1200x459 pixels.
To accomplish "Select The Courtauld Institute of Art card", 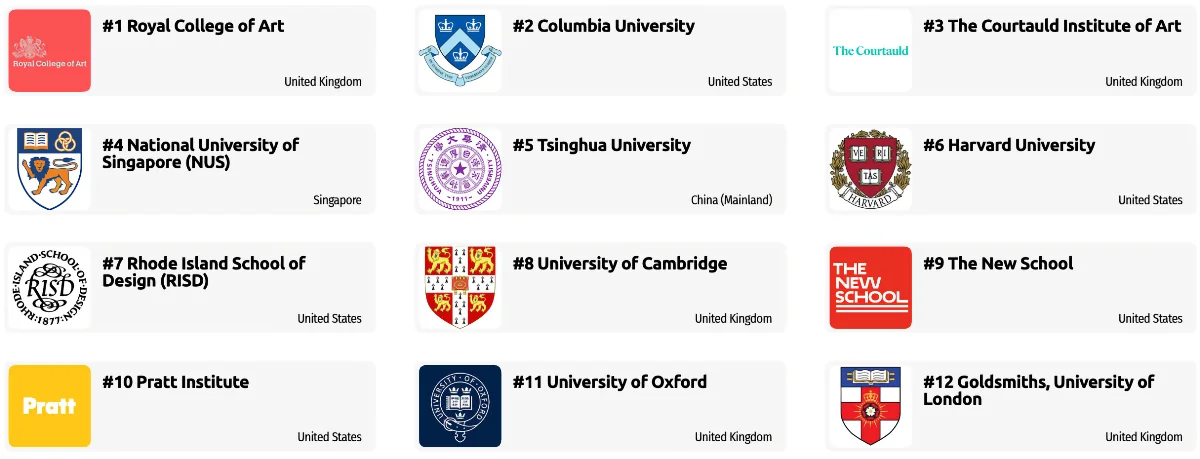I will pyautogui.click(x=1051, y=27).
